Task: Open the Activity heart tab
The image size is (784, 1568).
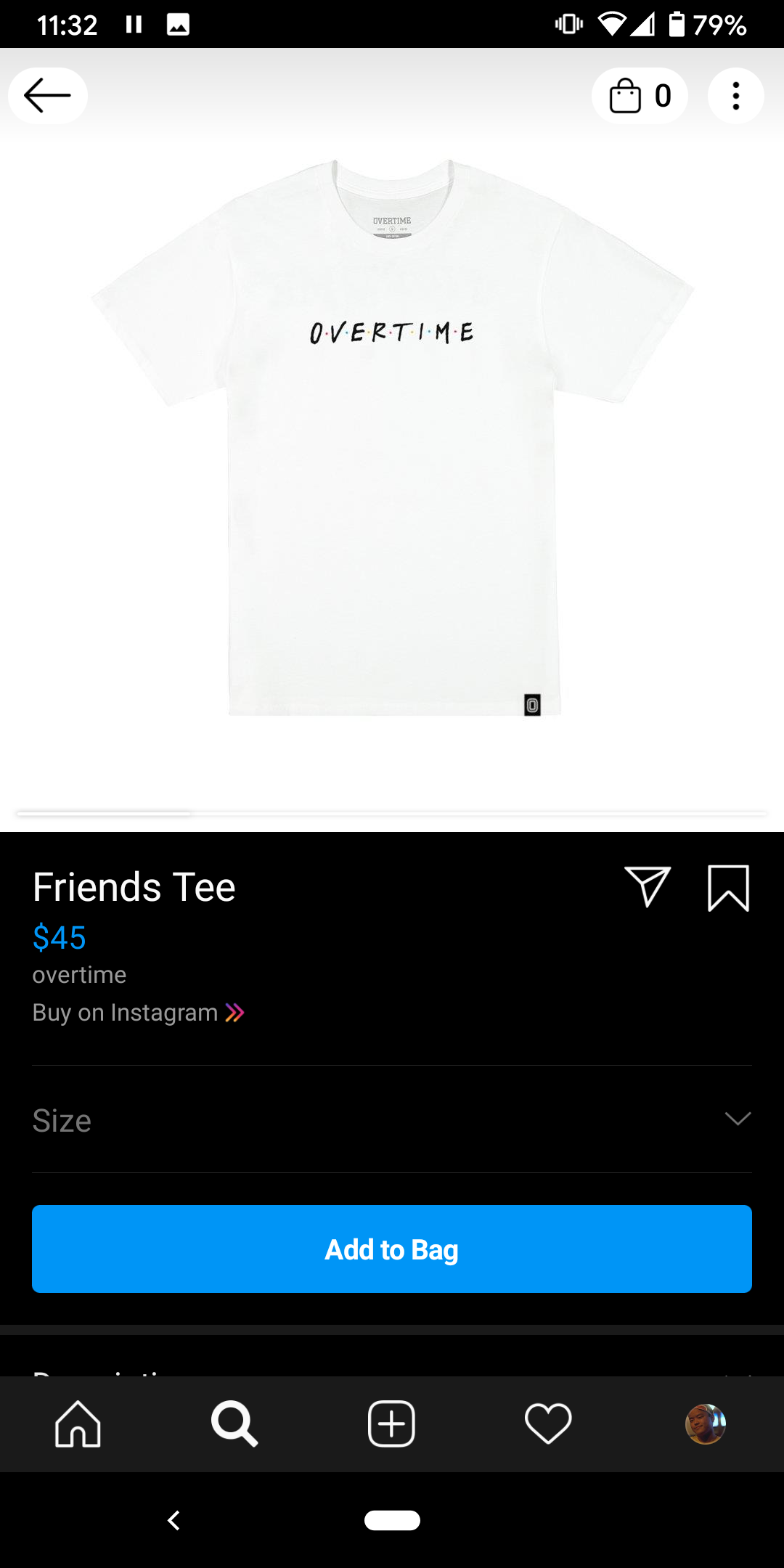Action: (x=548, y=1424)
